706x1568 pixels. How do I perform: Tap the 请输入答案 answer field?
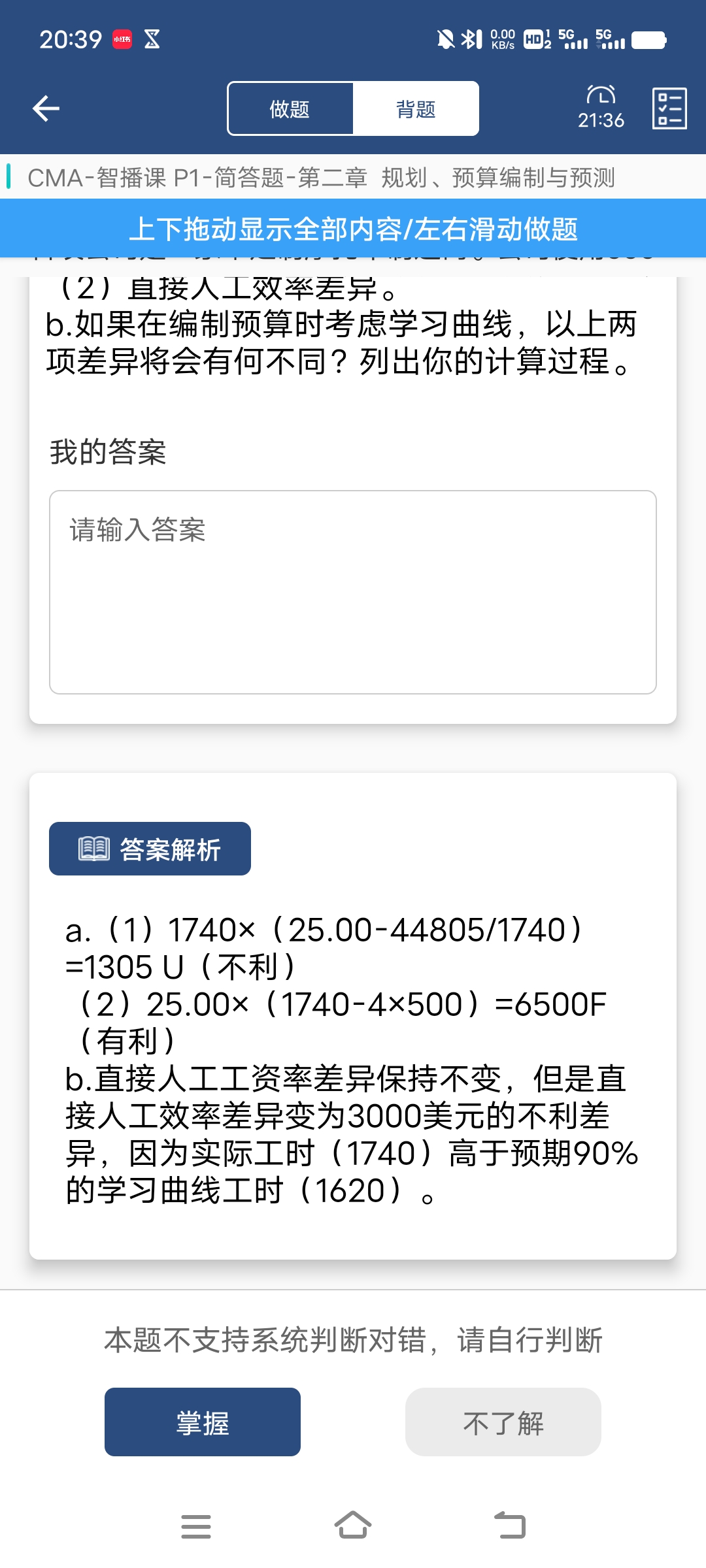353,592
